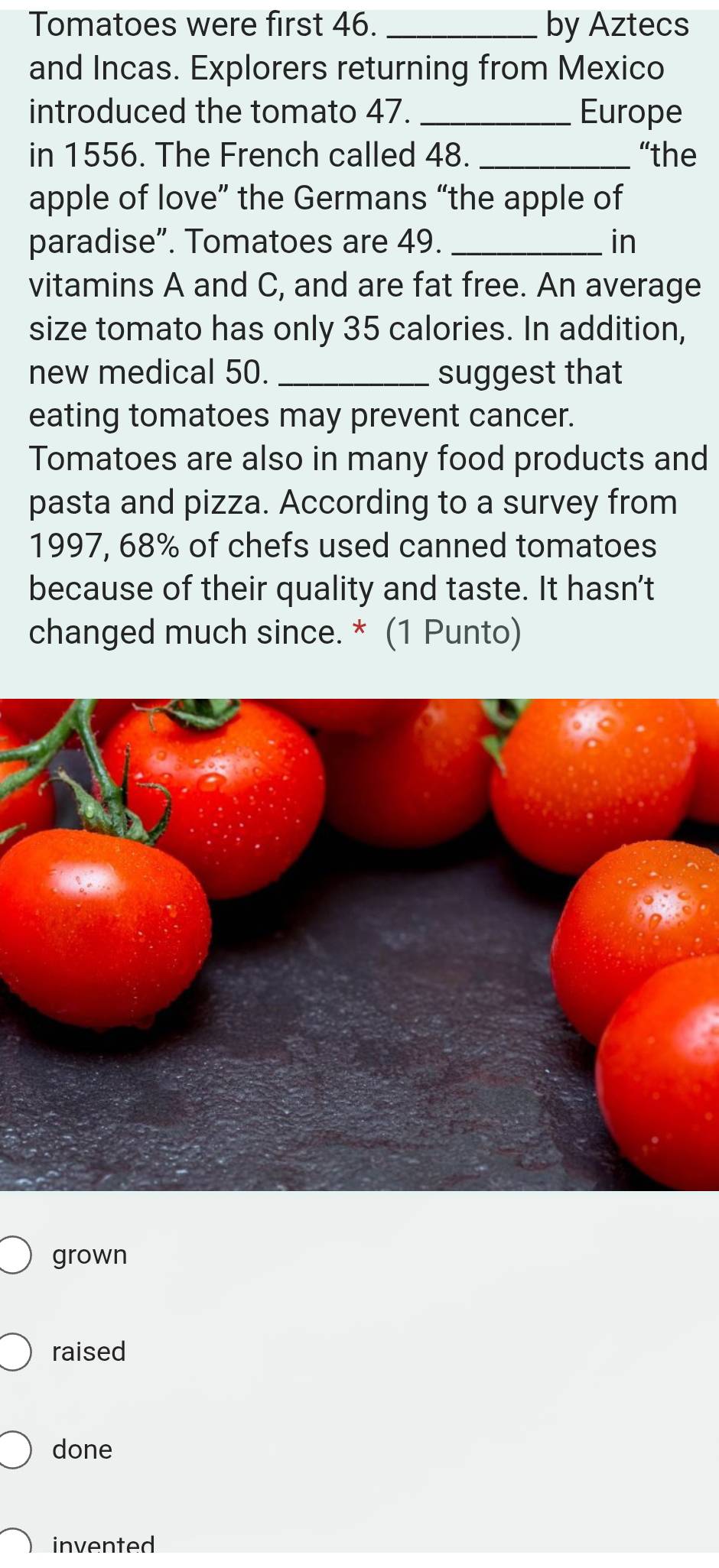Click the question paragraph text
This screenshot has width=719, height=1568.
pyautogui.click(x=359, y=329)
